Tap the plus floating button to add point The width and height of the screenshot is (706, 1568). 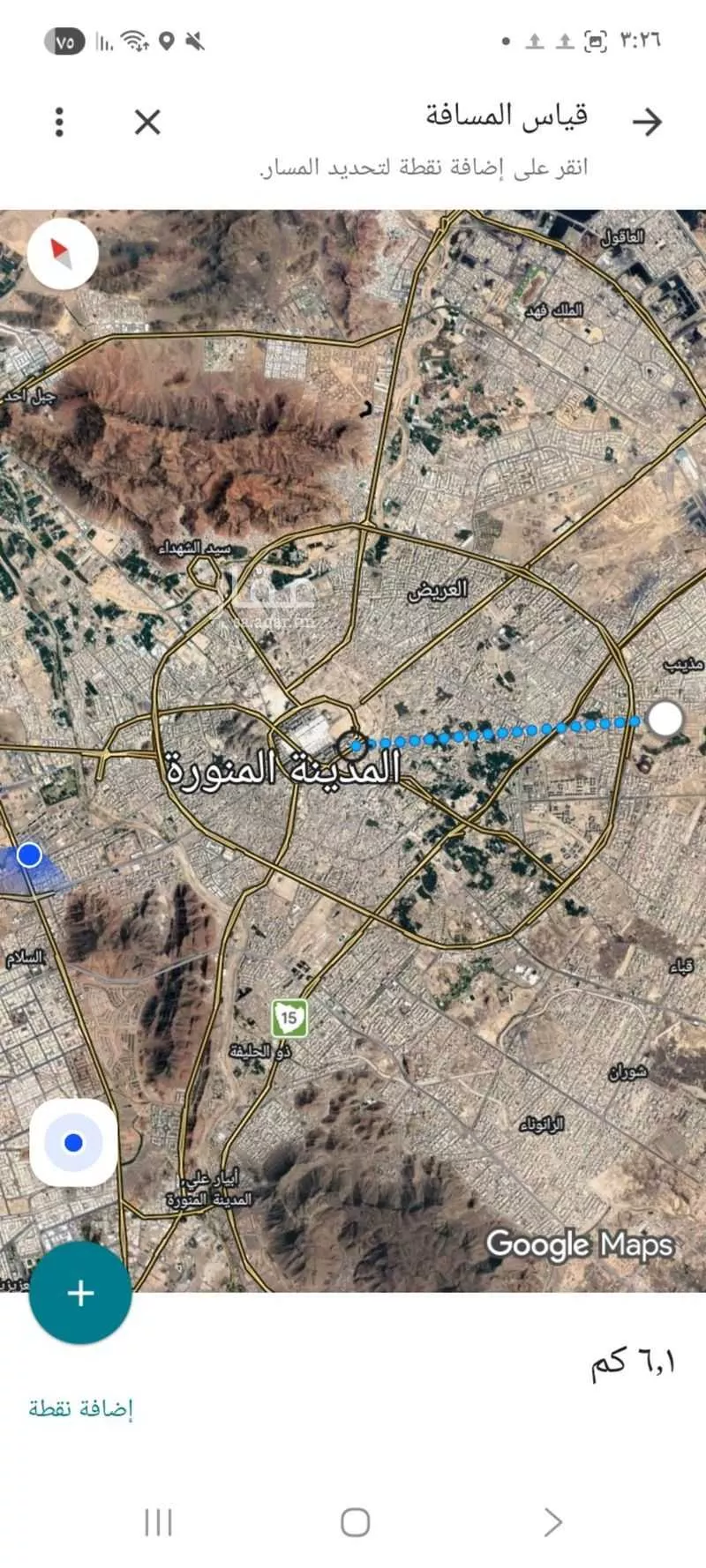click(80, 1293)
